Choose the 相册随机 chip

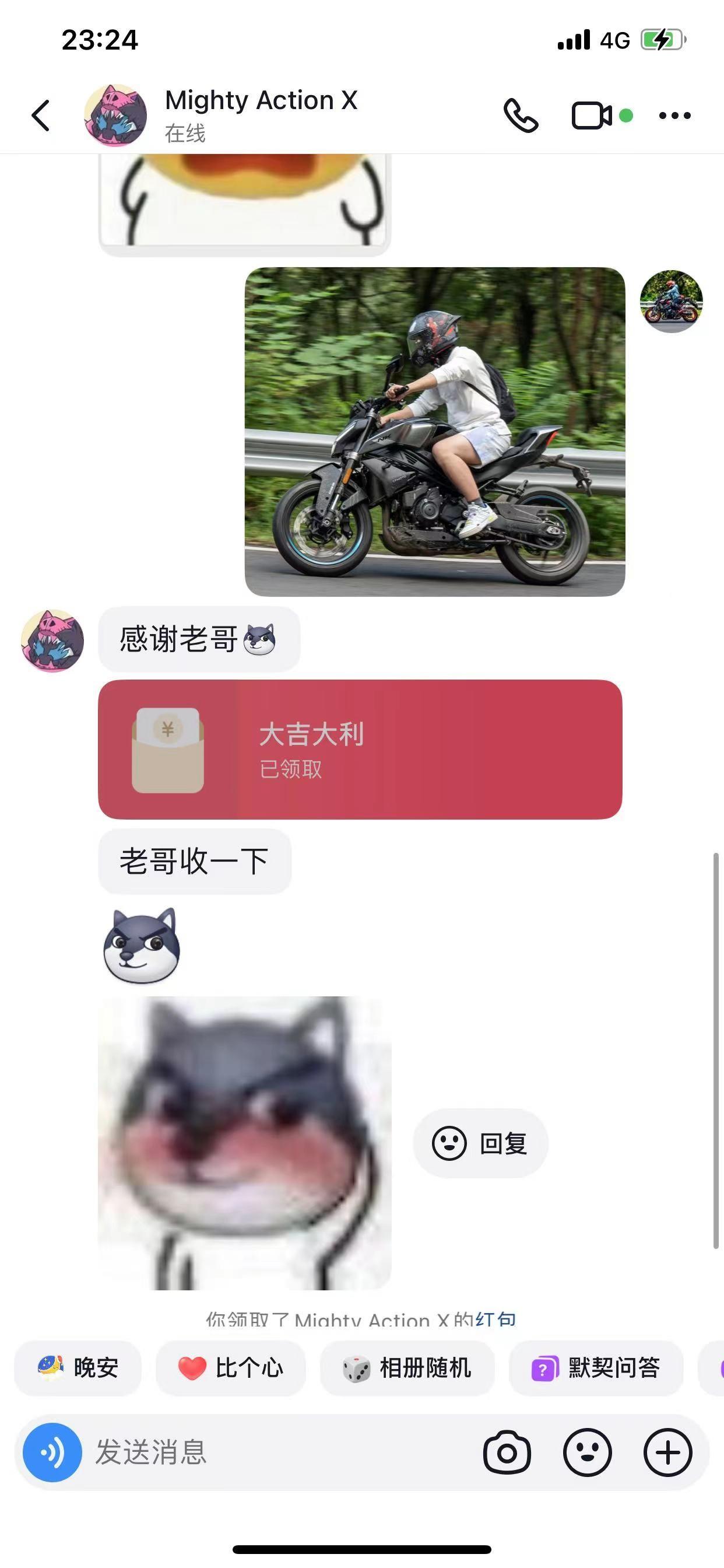tap(407, 1368)
